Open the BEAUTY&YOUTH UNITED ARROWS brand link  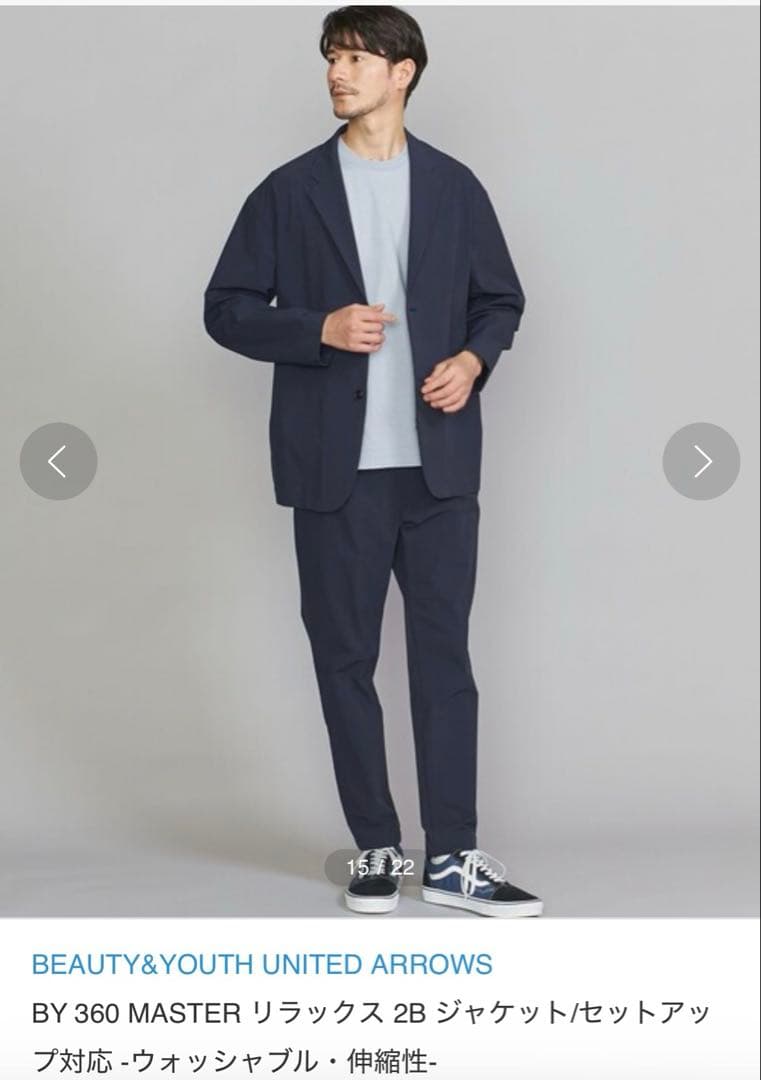coord(262,964)
